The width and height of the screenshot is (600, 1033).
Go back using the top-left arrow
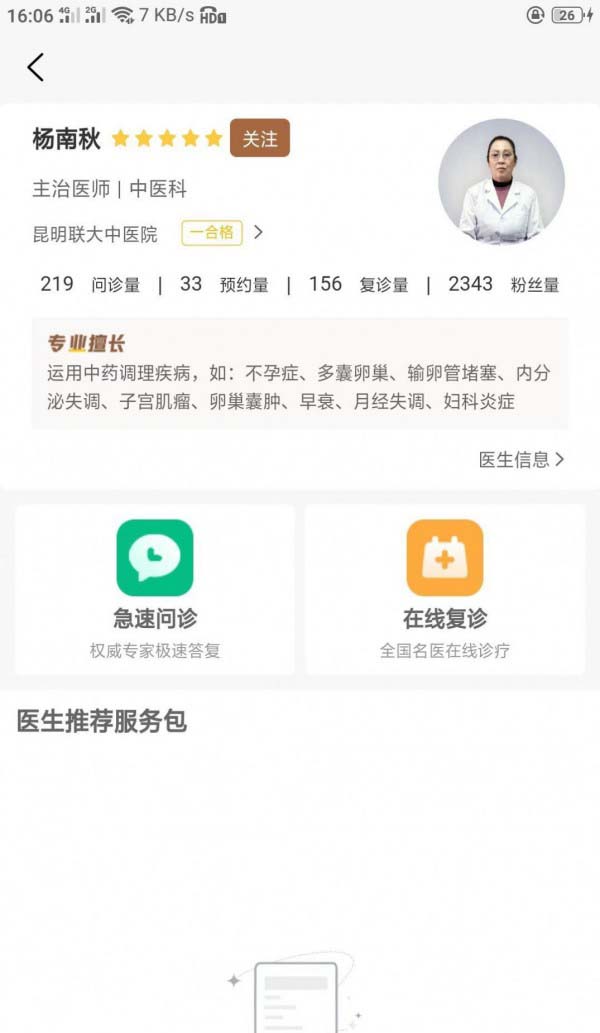click(x=36, y=67)
